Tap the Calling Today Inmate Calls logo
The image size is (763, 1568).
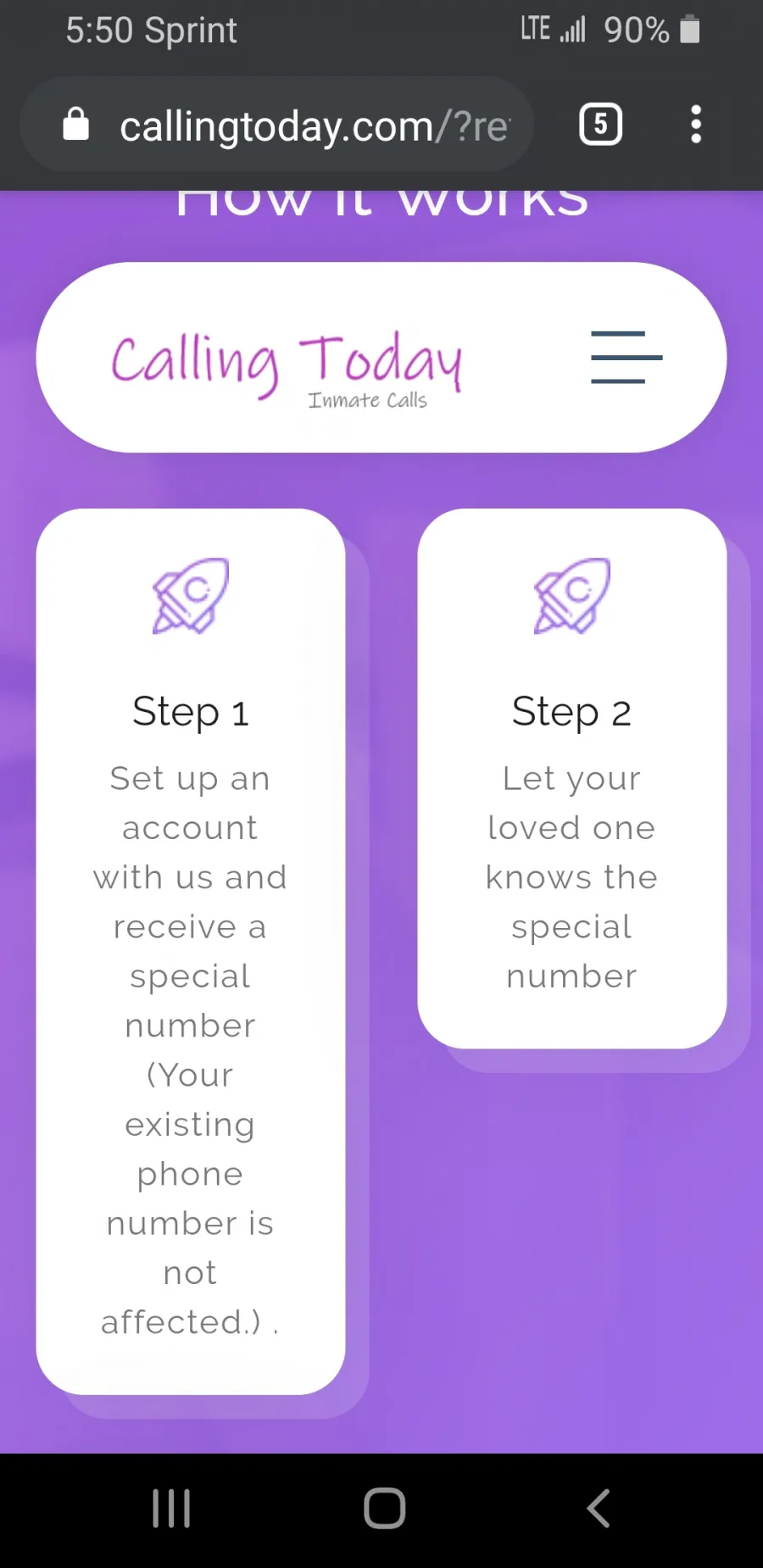point(287,366)
